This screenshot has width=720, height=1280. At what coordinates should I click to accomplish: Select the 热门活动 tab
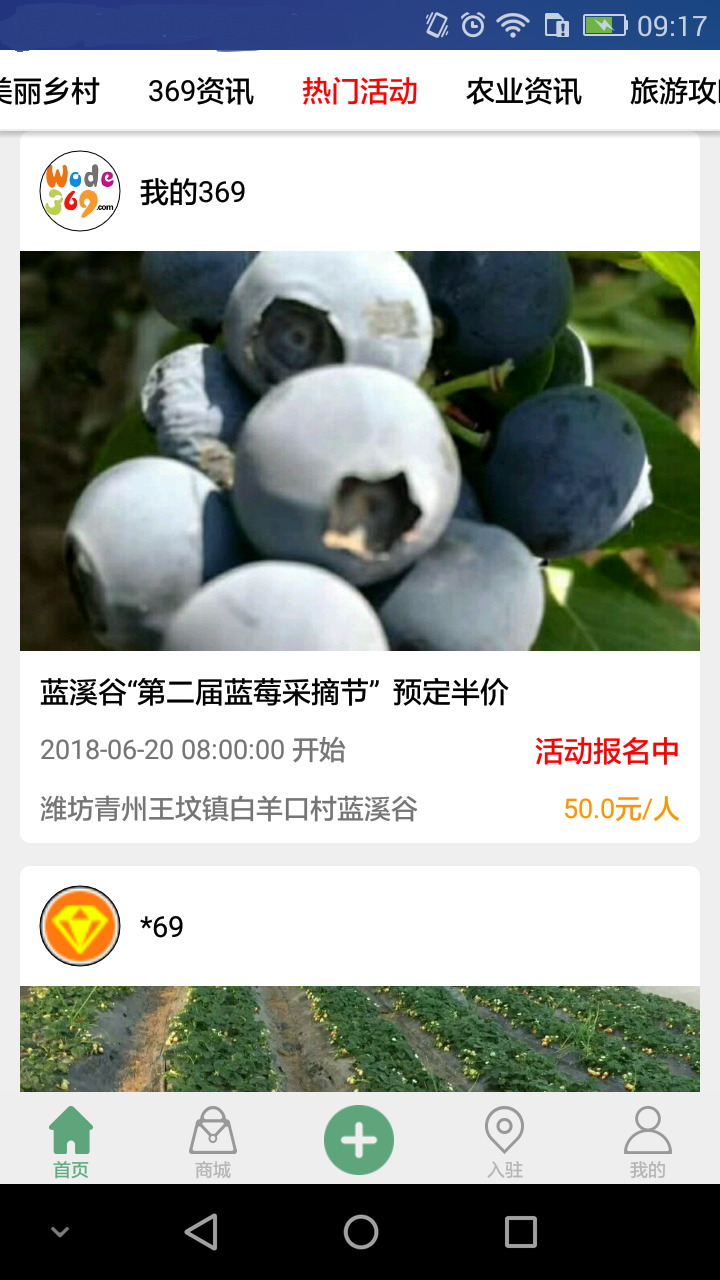pyautogui.click(x=360, y=92)
